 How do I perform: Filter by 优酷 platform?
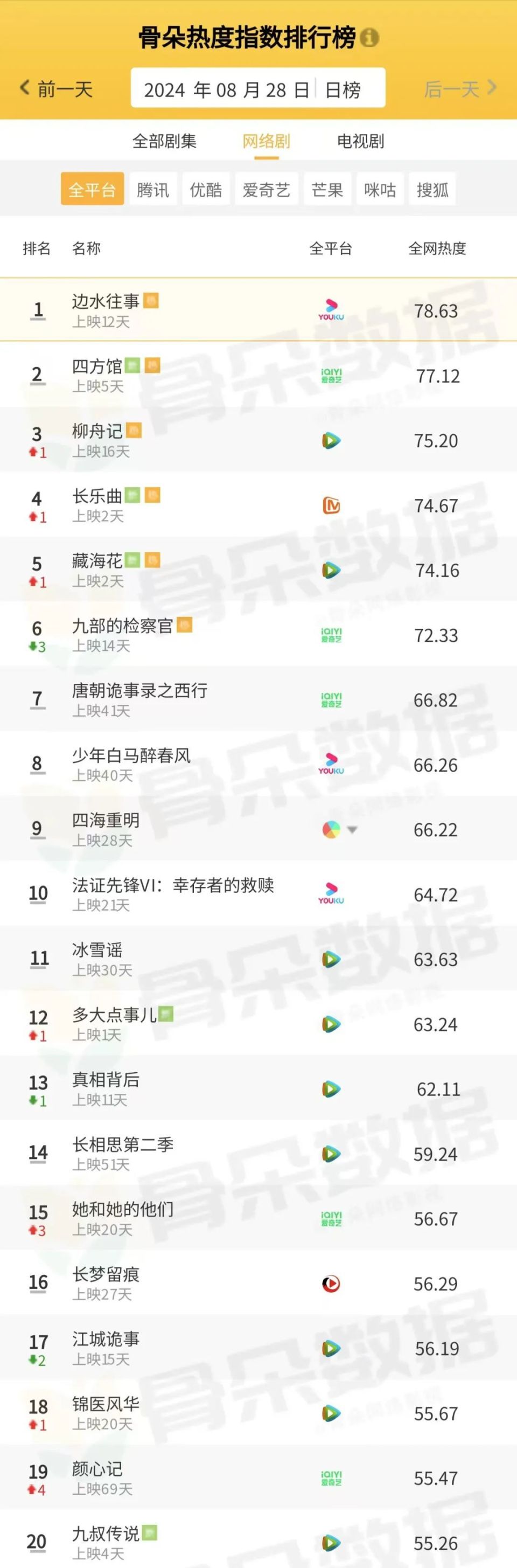206,189
